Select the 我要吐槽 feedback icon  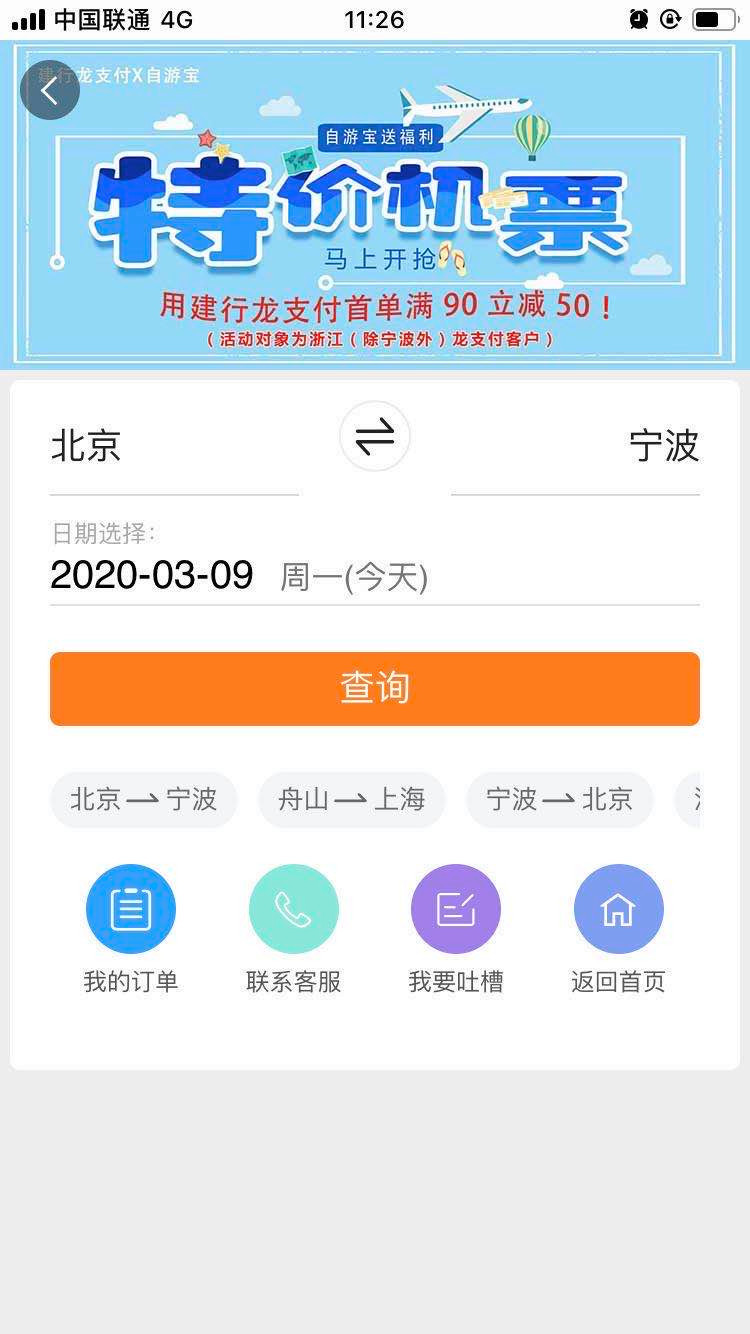coord(455,908)
